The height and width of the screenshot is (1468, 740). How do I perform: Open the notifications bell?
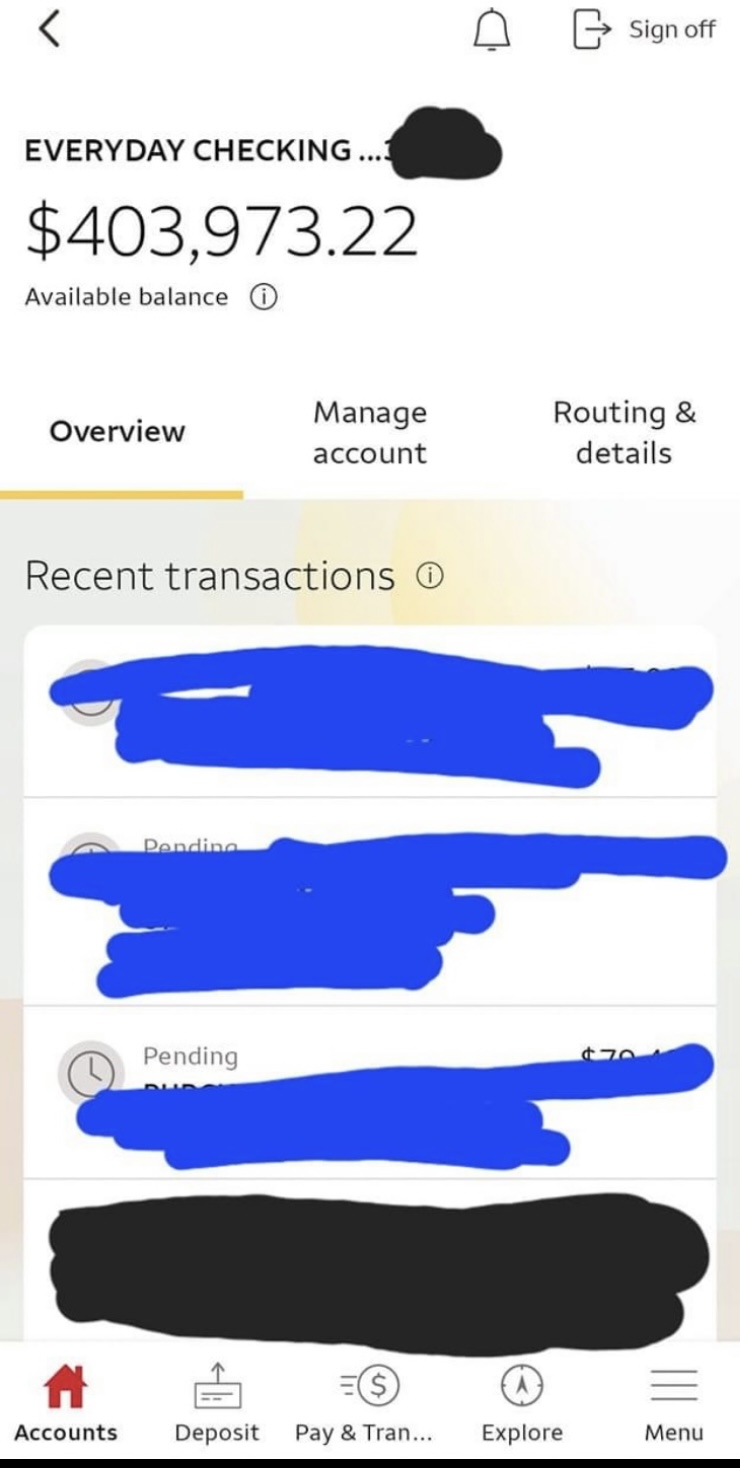(491, 31)
